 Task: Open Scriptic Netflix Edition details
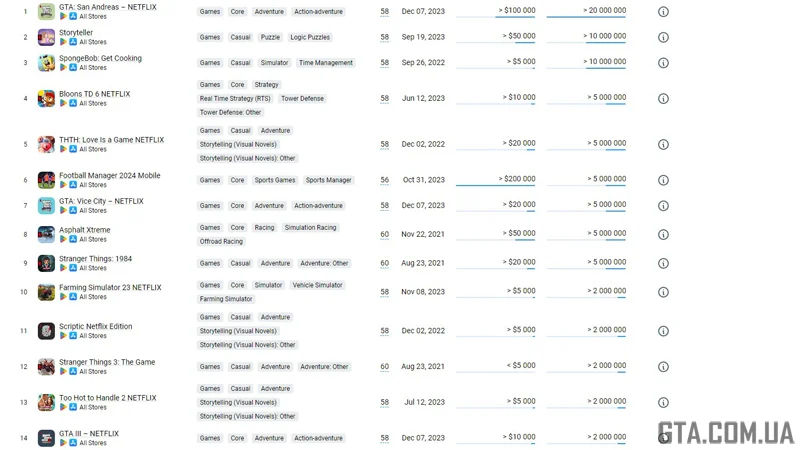tap(95, 327)
